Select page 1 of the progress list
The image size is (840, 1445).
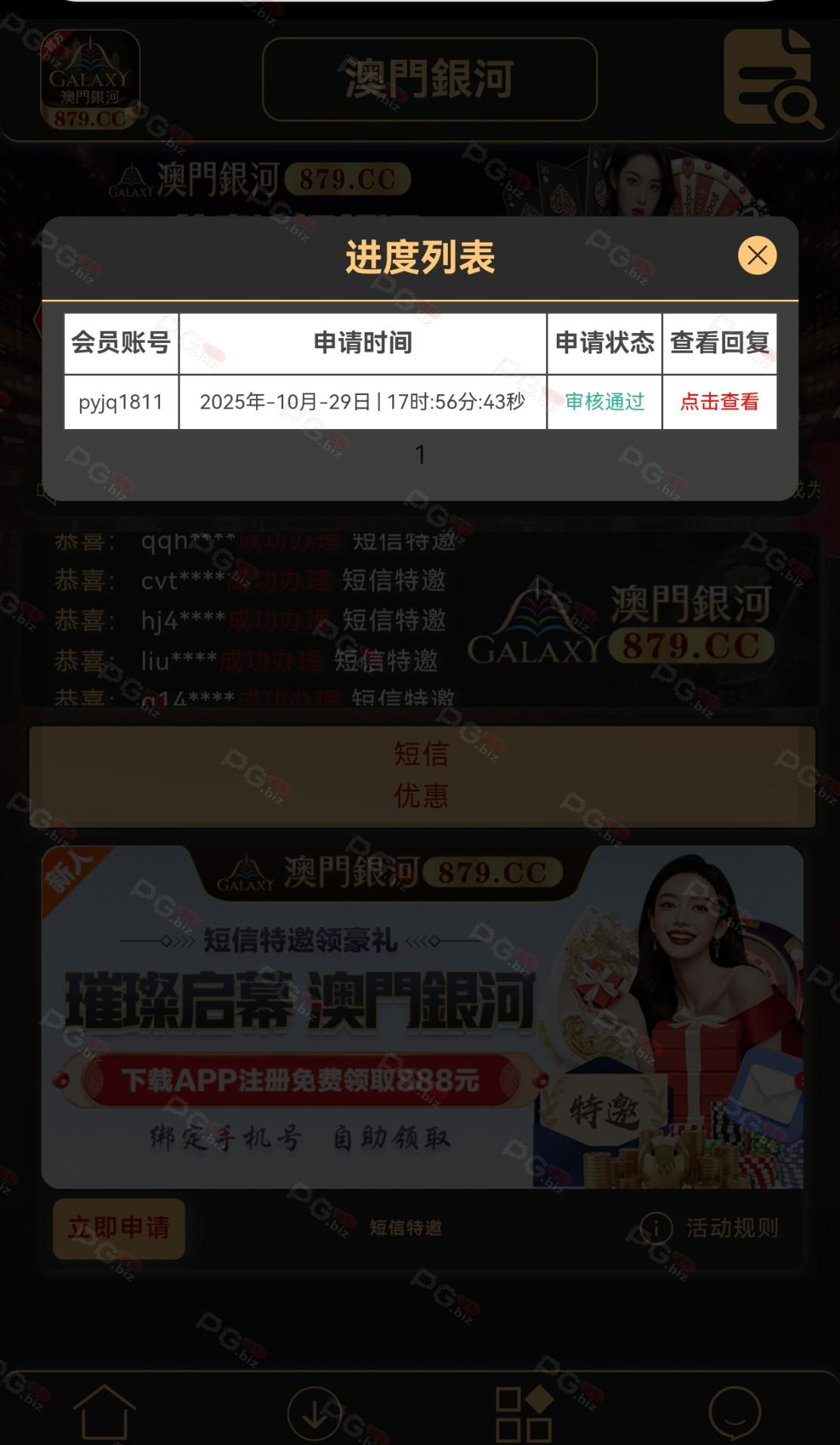[x=420, y=454]
